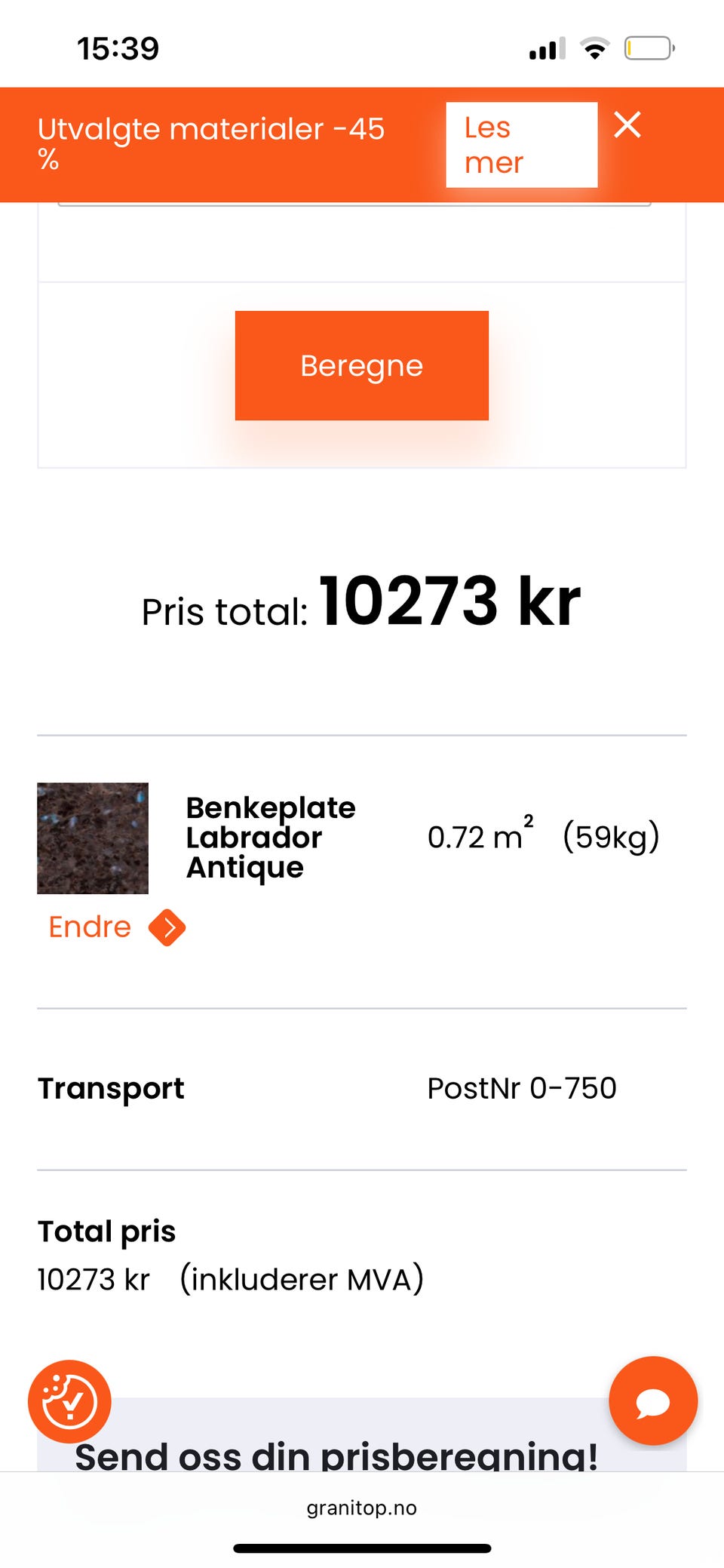This screenshot has width=724, height=1568.
Task: Click the Transport section label
Action: coord(110,1088)
